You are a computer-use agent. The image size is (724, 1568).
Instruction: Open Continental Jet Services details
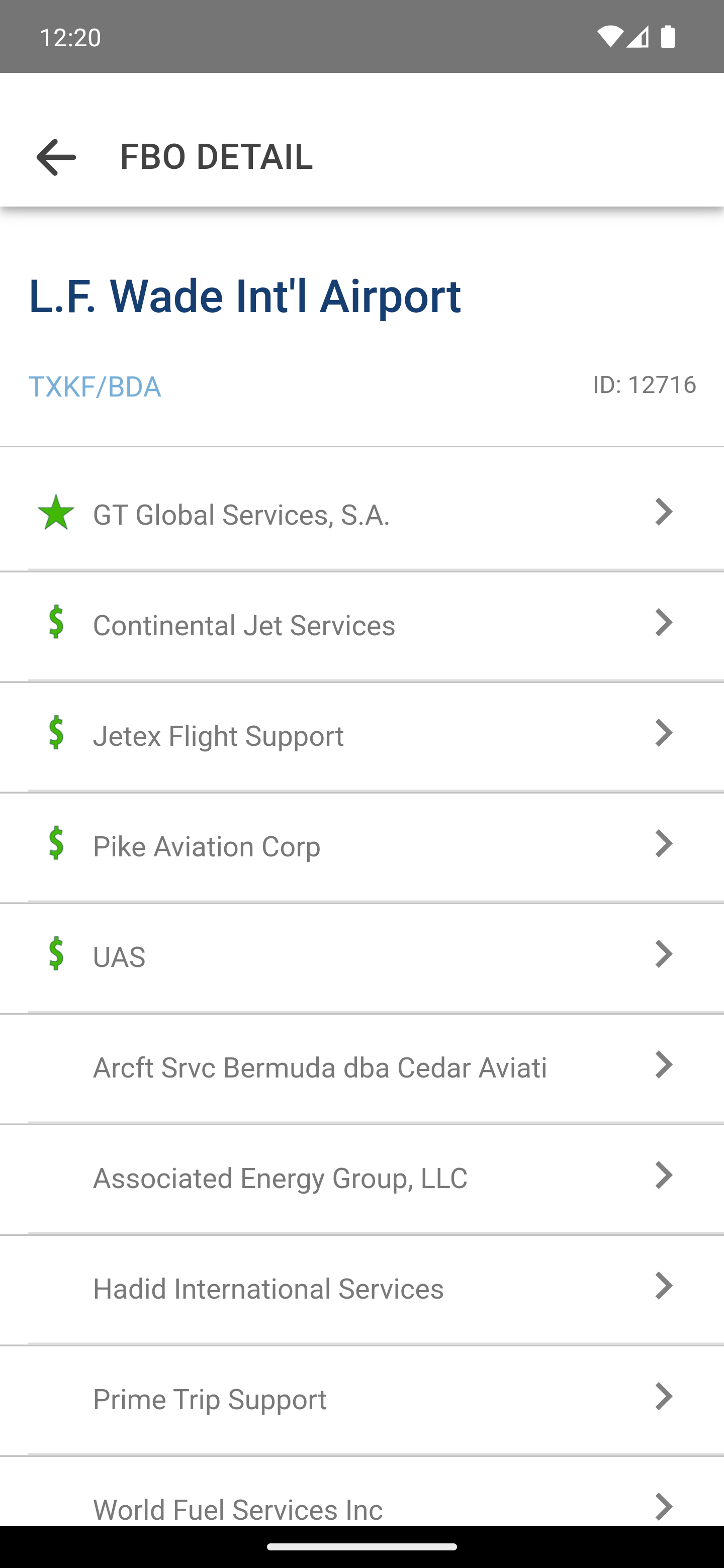coord(361,626)
